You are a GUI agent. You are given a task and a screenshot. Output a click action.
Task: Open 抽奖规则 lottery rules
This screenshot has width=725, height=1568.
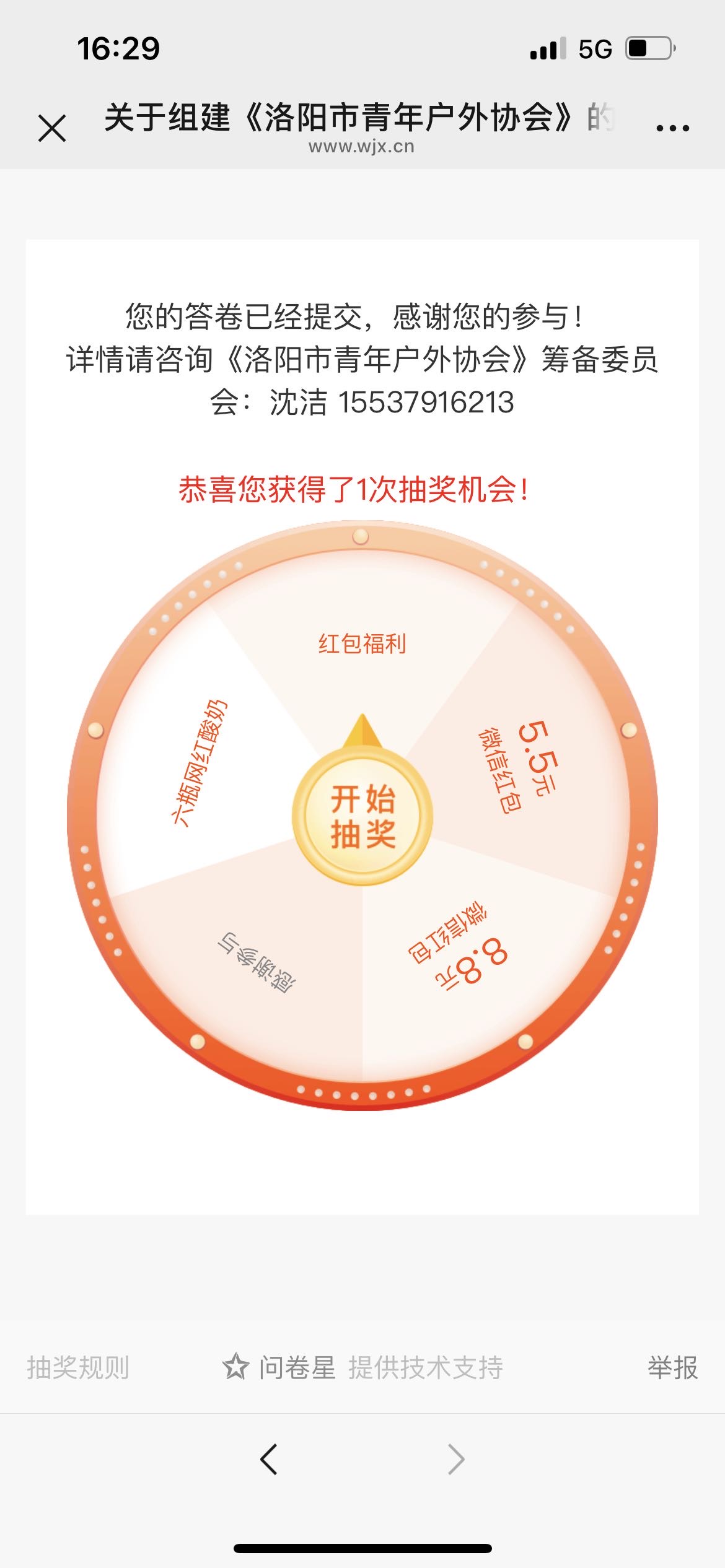tap(78, 1367)
